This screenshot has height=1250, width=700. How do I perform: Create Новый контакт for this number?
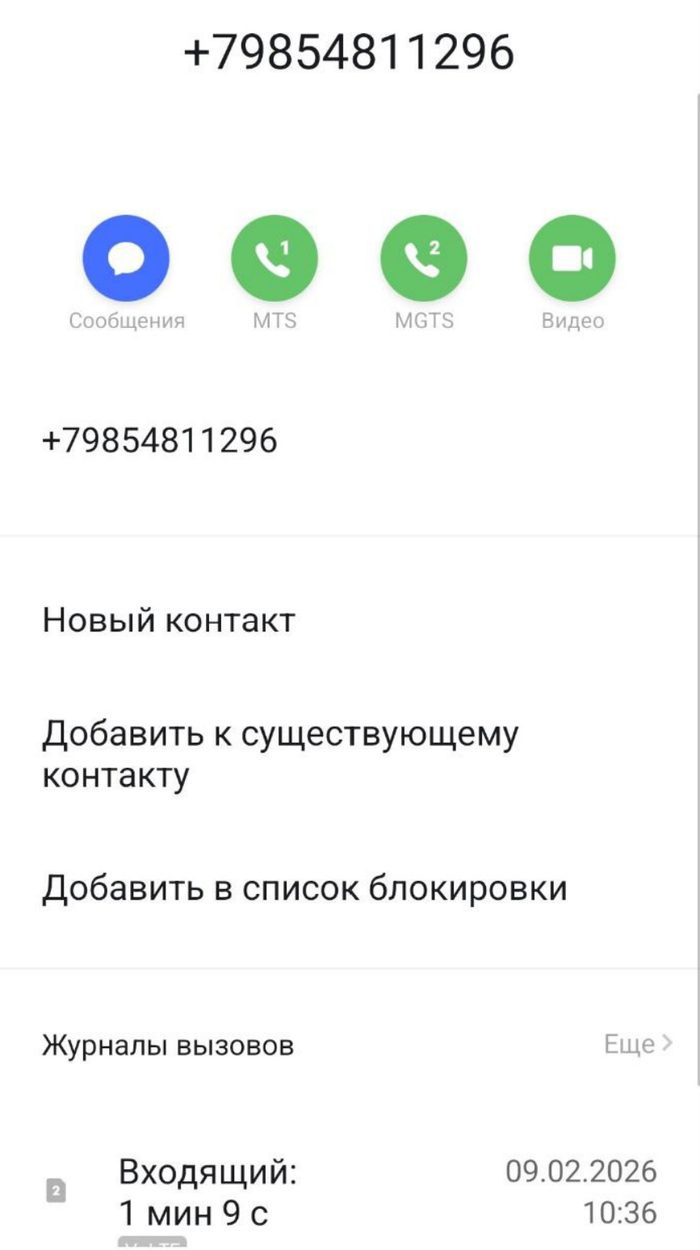[168, 620]
